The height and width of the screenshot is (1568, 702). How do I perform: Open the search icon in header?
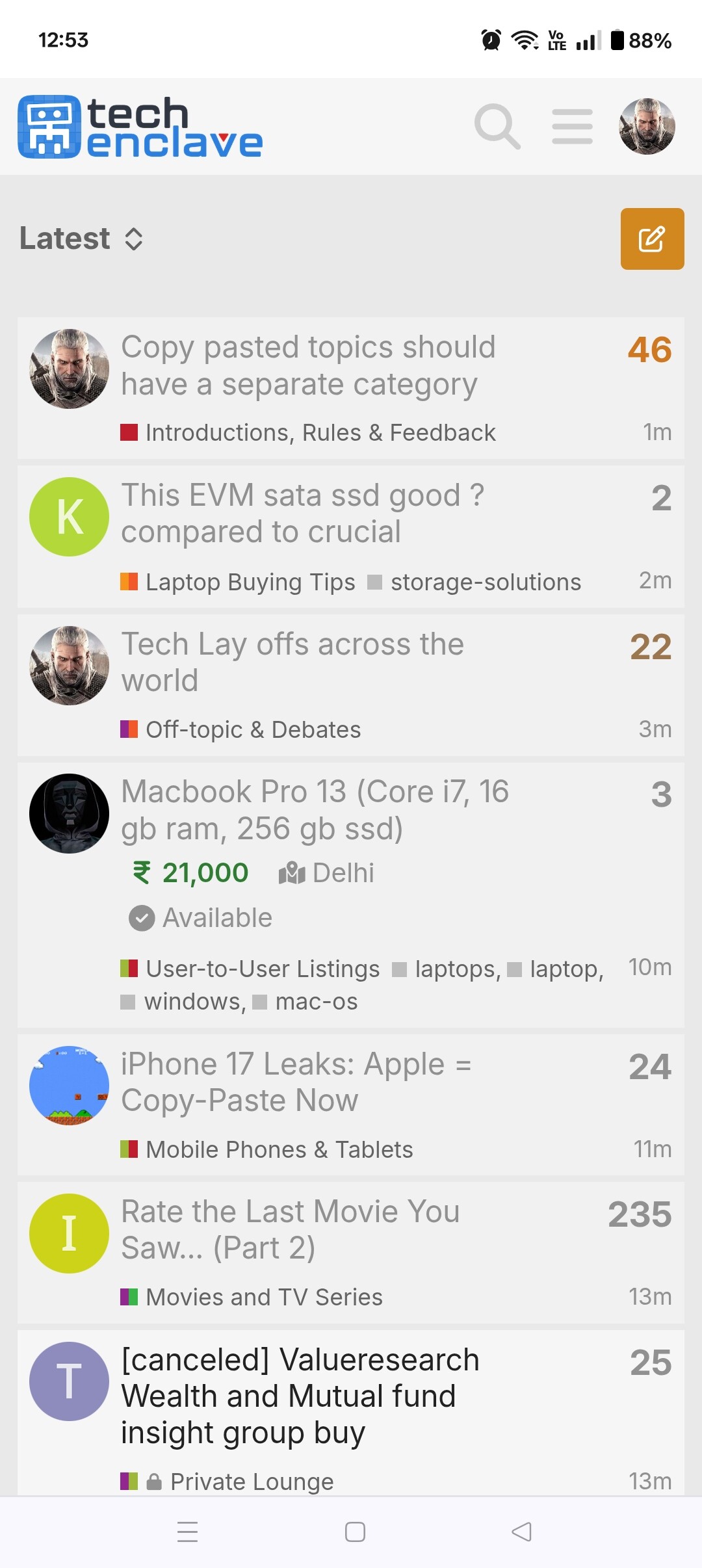point(497,126)
